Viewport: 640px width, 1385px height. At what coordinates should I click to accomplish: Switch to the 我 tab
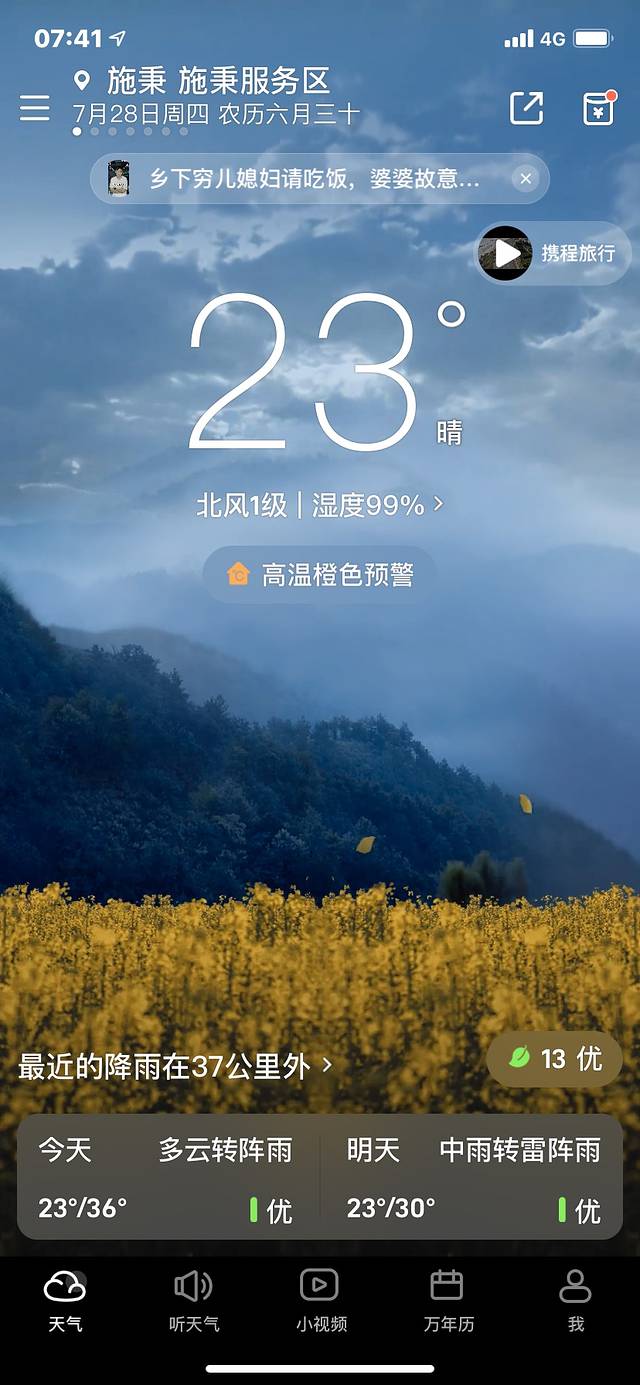[575, 1300]
